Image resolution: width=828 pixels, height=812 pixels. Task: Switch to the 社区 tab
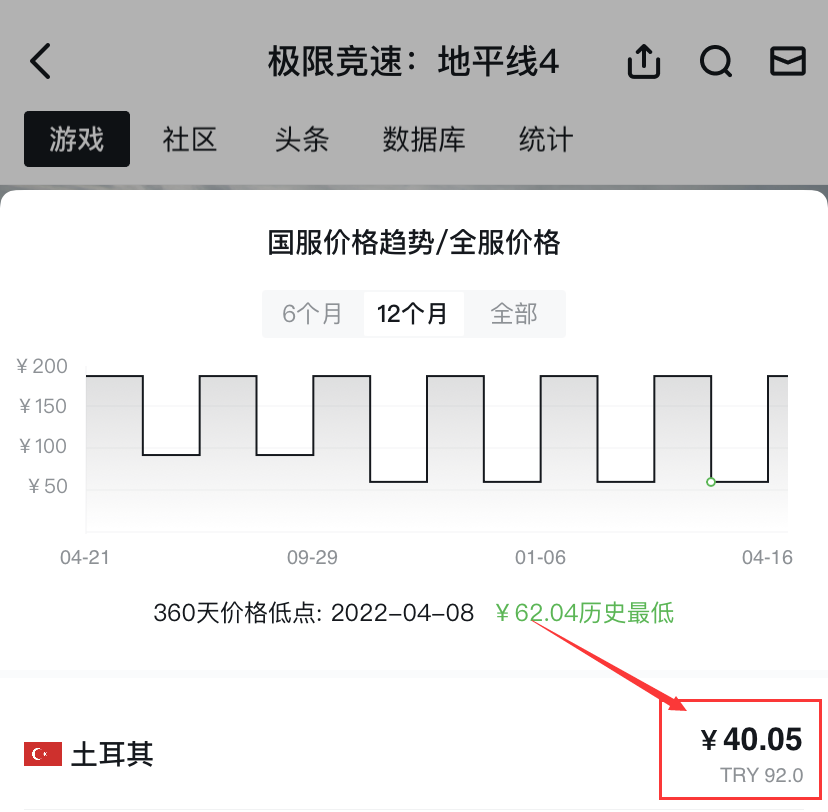point(190,139)
